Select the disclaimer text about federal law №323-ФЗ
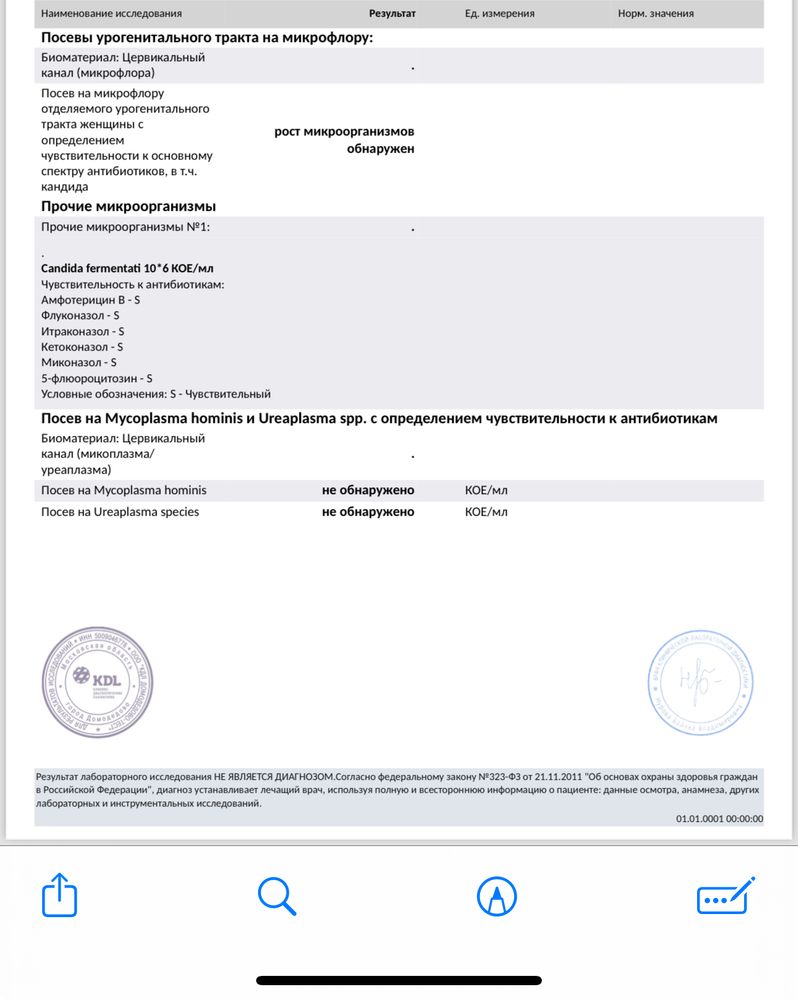This screenshot has width=798, height=1000. click(399, 790)
